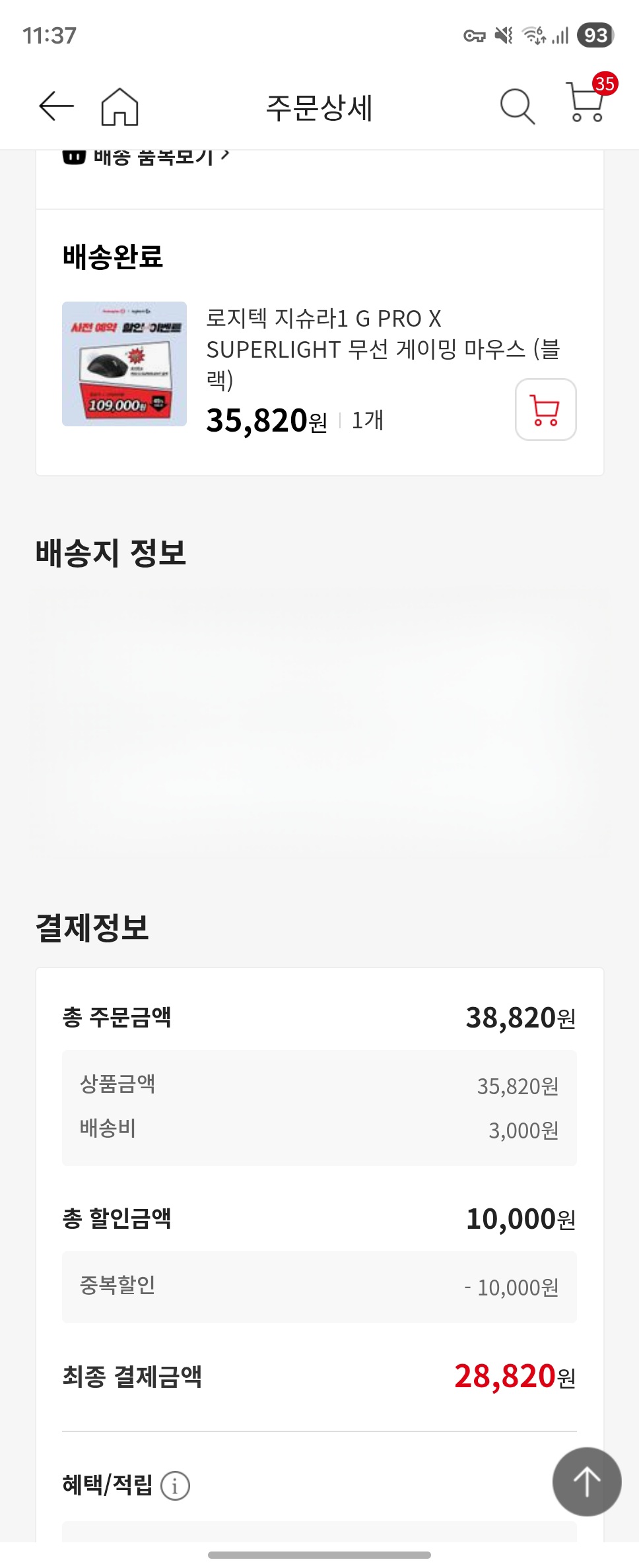Viewport: 639px width, 1568px height.
Task: Go back from order details
Action: (x=56, y=106)
